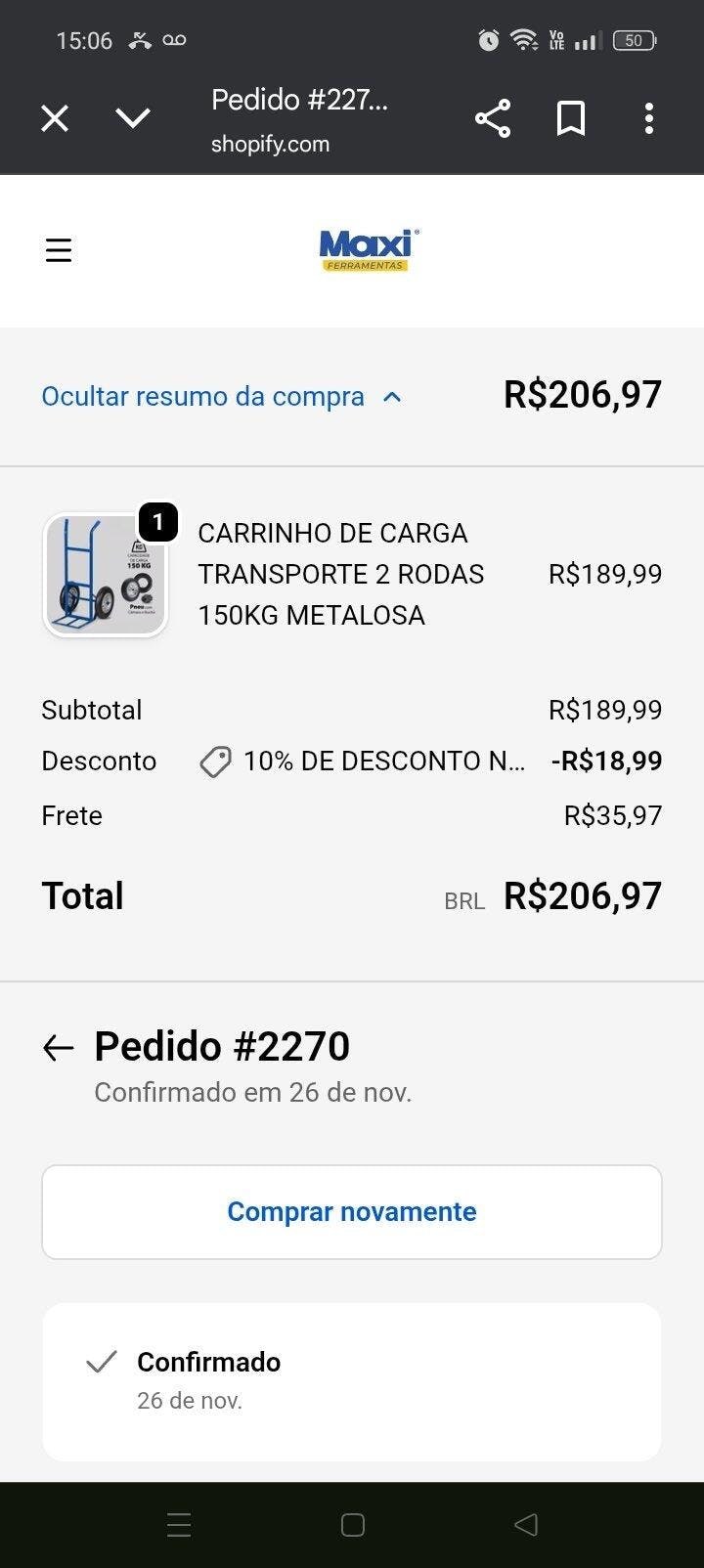
Task: Open the browser overflow menu
Action: pyautogui.click(x=648, y=119)
